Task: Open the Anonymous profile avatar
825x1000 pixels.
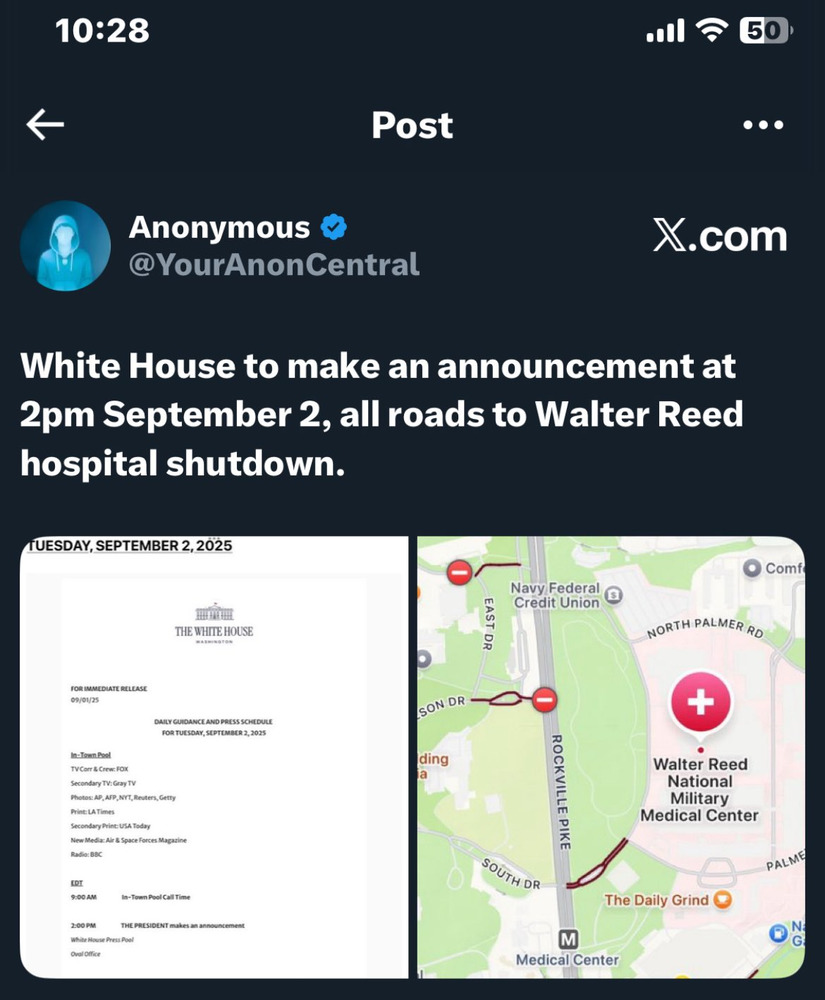Action: pos(66,246)
